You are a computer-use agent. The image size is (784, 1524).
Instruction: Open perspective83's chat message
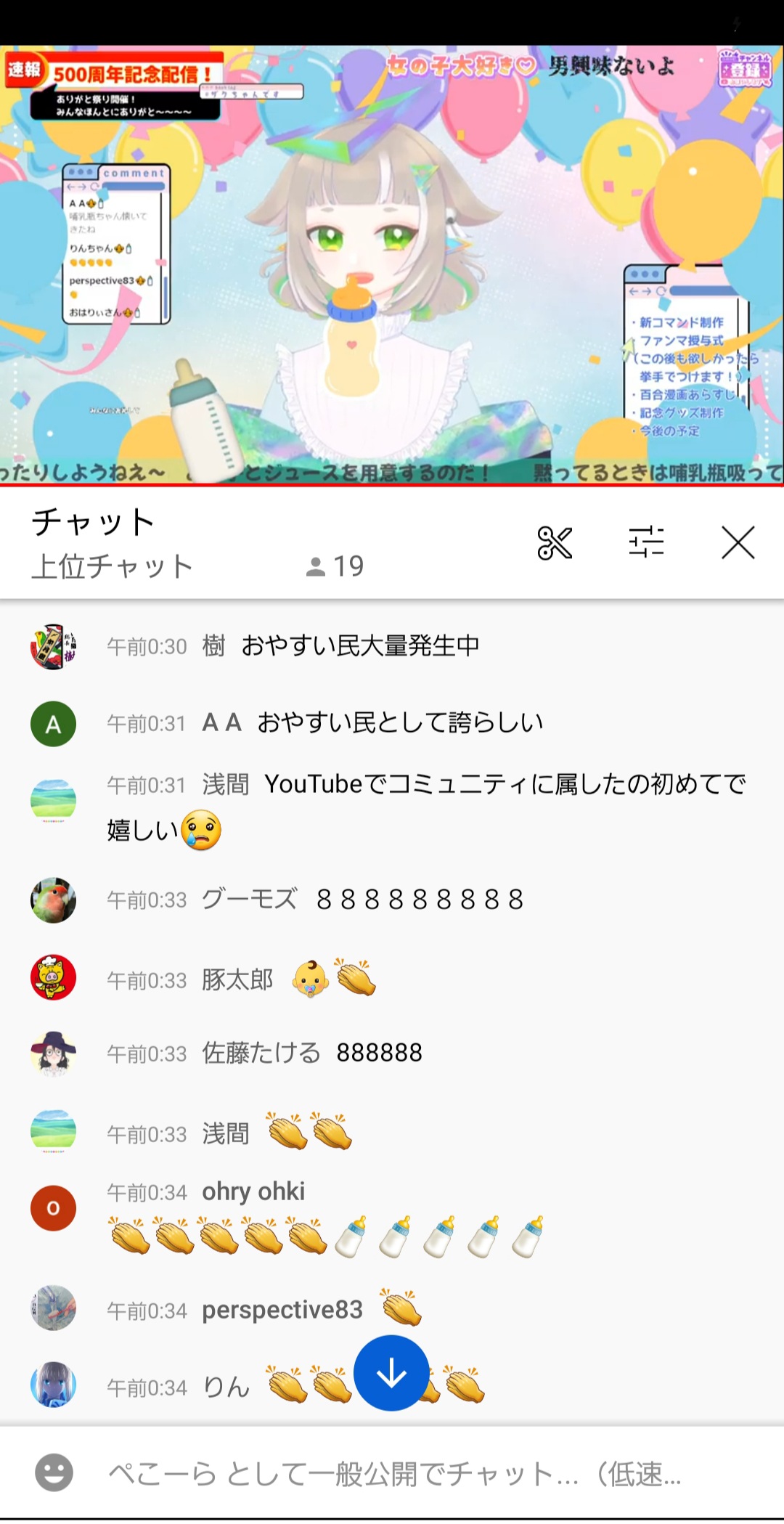pos(392,1308)
